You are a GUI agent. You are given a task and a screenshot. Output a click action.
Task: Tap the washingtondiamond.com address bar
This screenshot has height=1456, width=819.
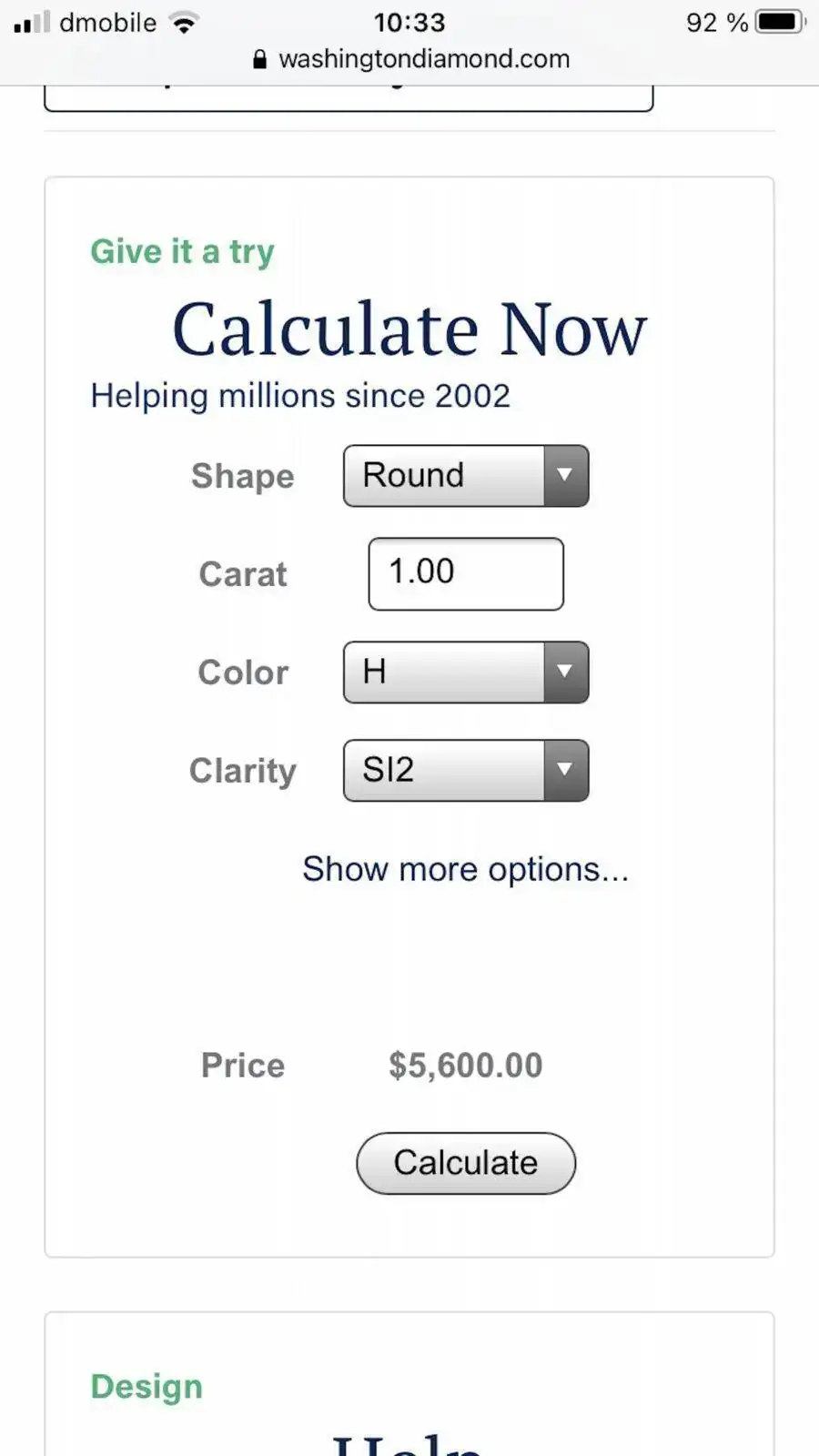(411, 59)
